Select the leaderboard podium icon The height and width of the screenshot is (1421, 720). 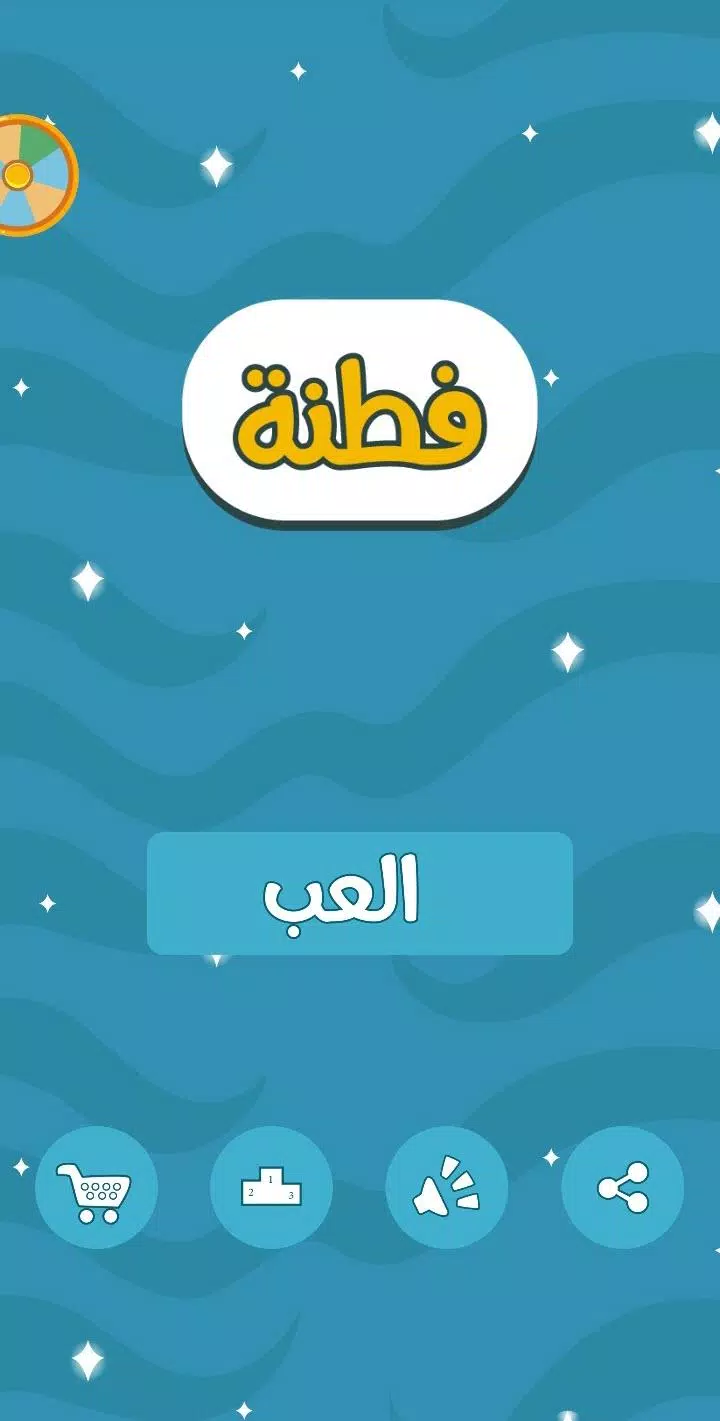pyautogui.click(x=271, y=1187)
